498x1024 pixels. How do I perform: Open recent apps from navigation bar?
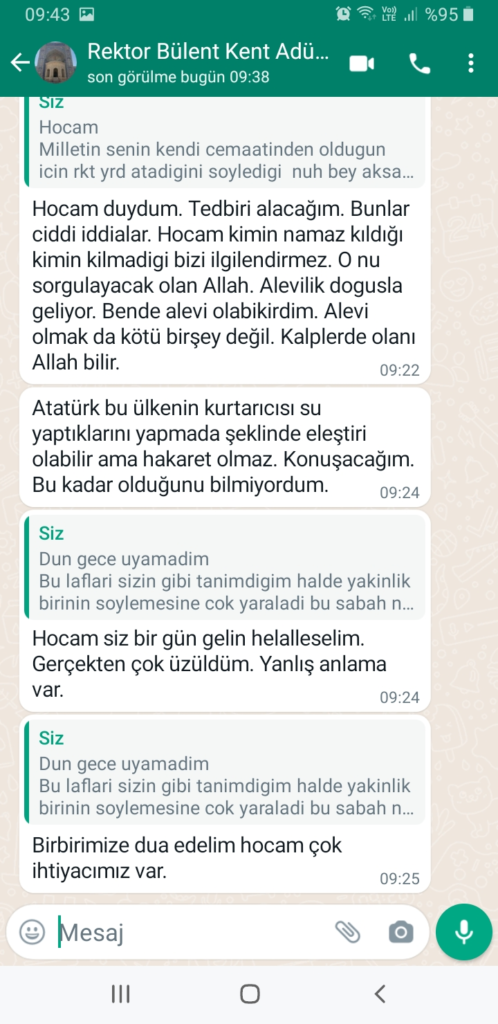(120, 994)
